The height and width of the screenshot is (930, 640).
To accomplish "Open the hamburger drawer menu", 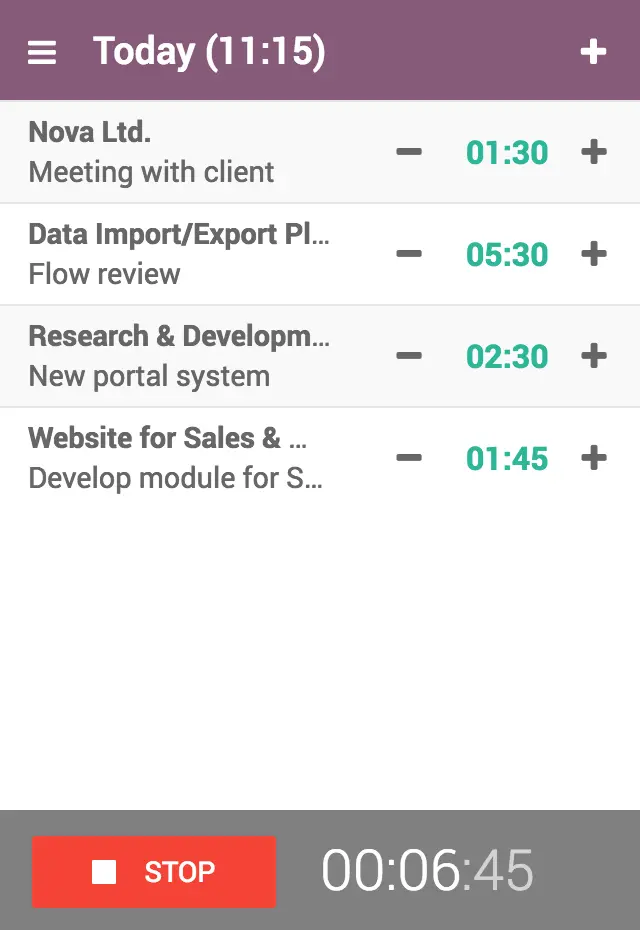I will pyautogui.click(x=42, y=52).
